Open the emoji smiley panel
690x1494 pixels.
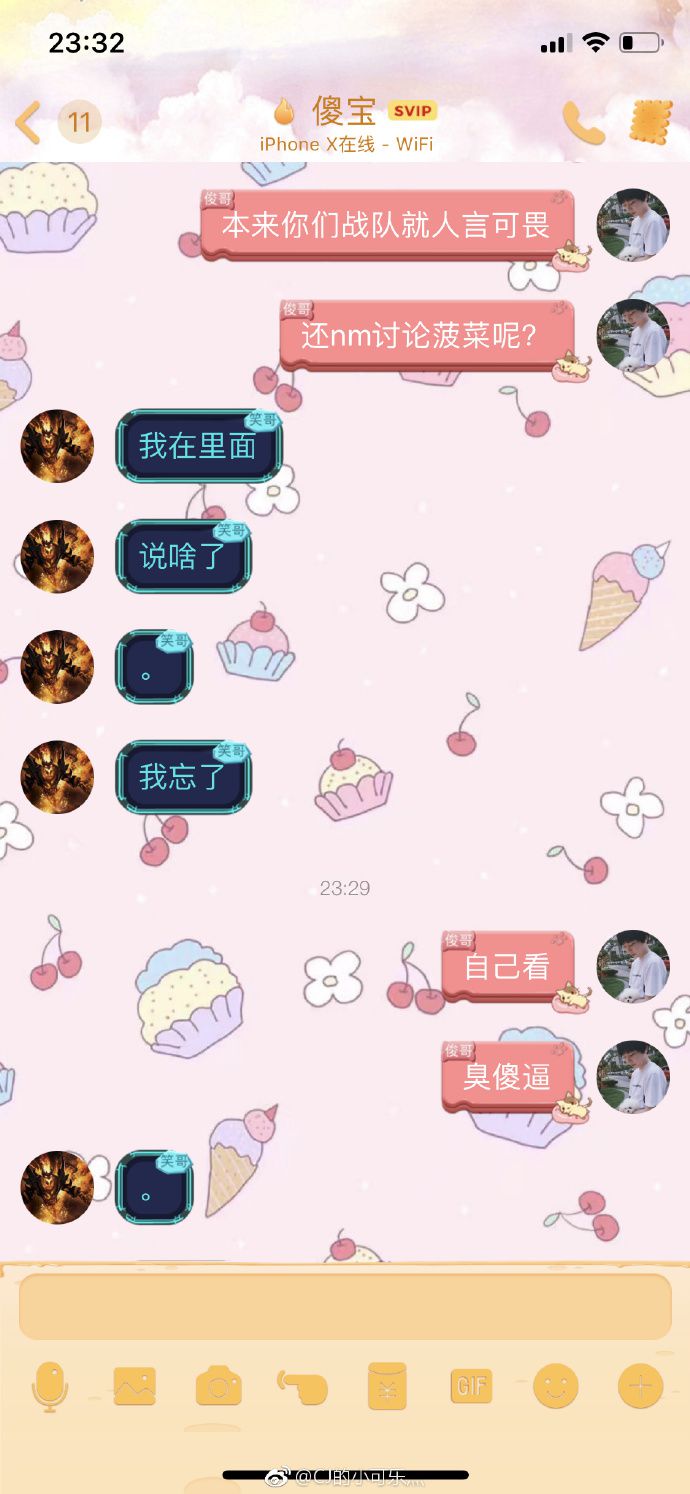point(555,1387)
